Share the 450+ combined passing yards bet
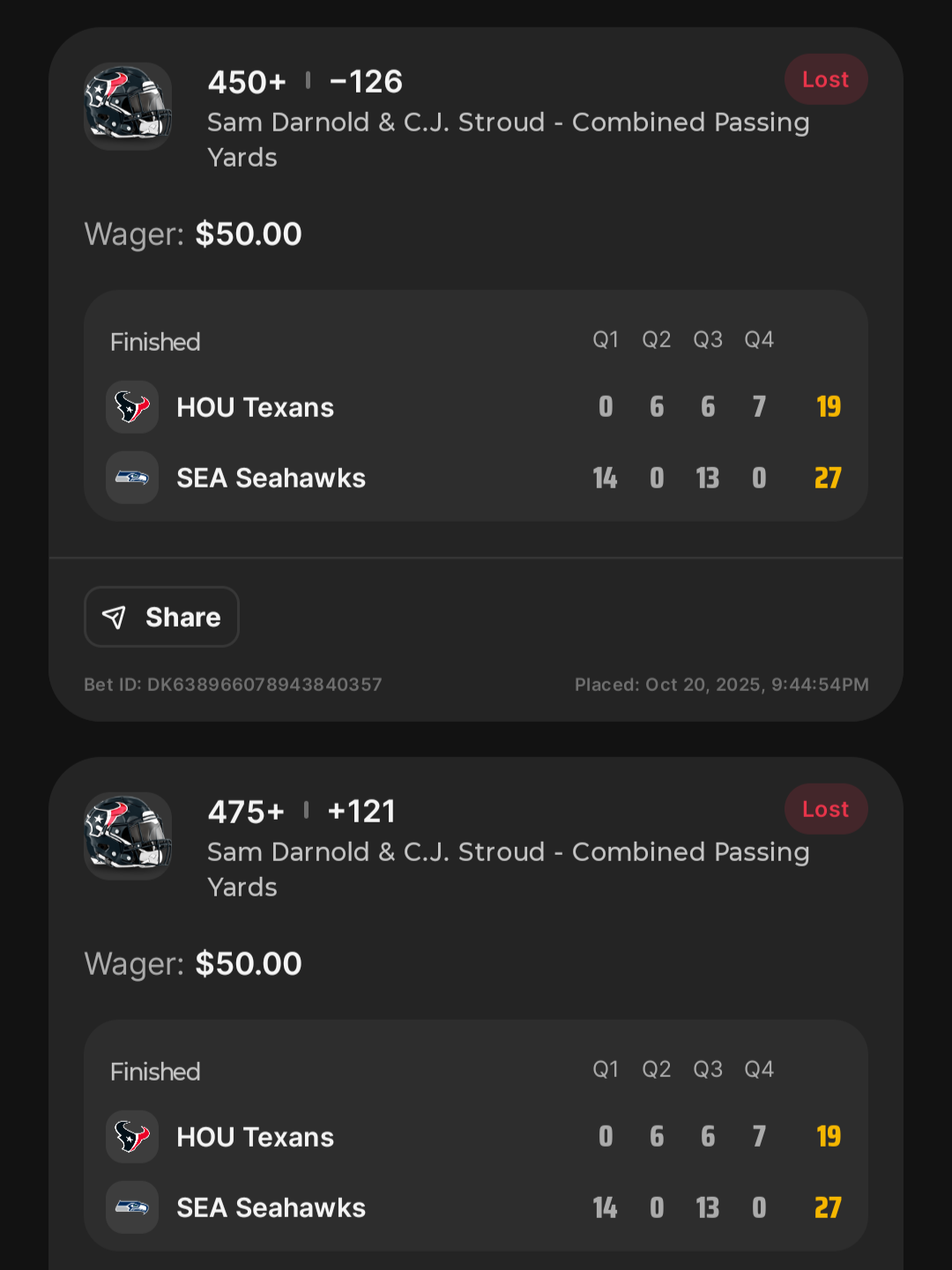Image resolution: width=952 pixels, height=1270 pixels. point(161,617)
